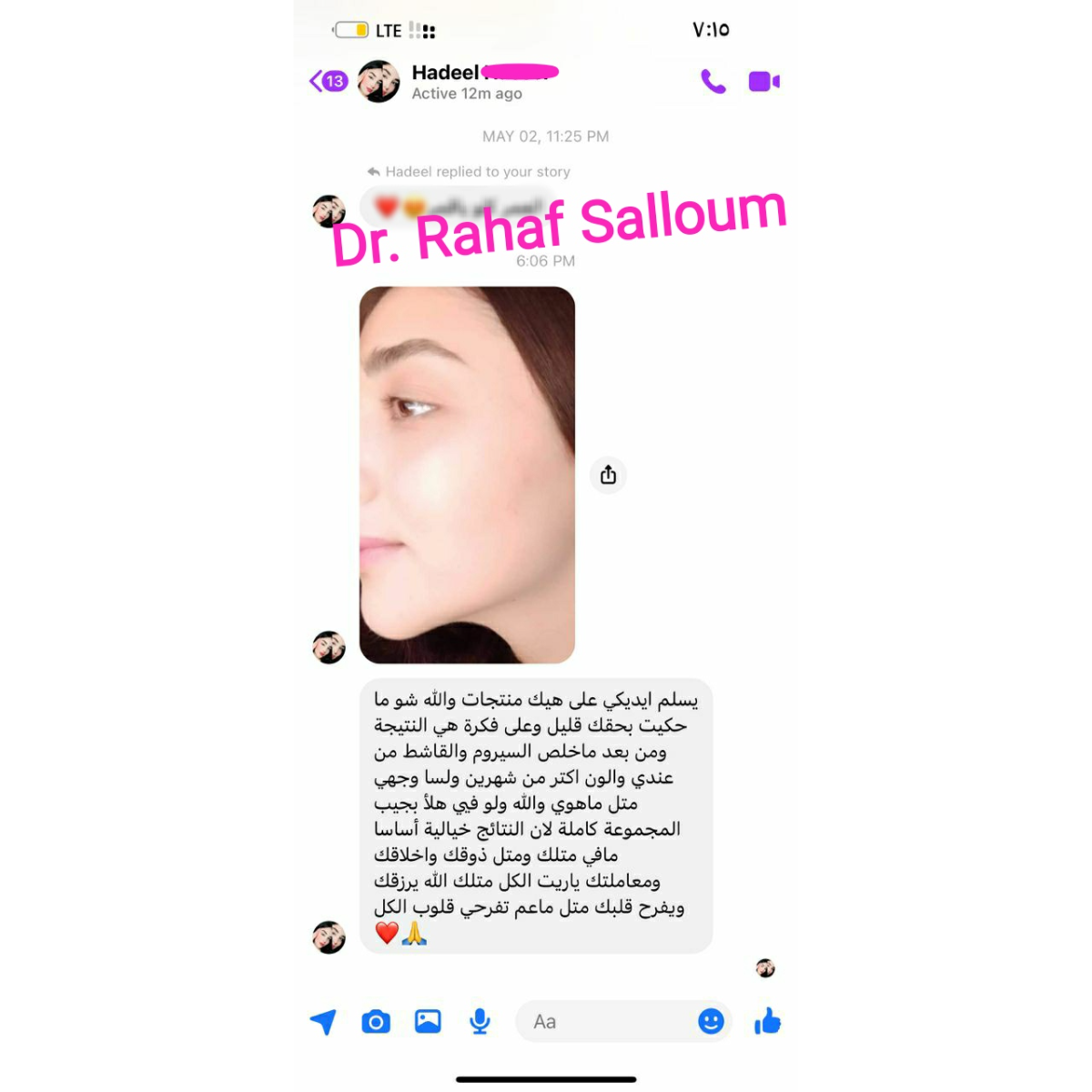The width and height of the screenshot is (1092, 1092).
Task: Go back to the chats list
Action: pyautogui.click(x=328, y=81)
